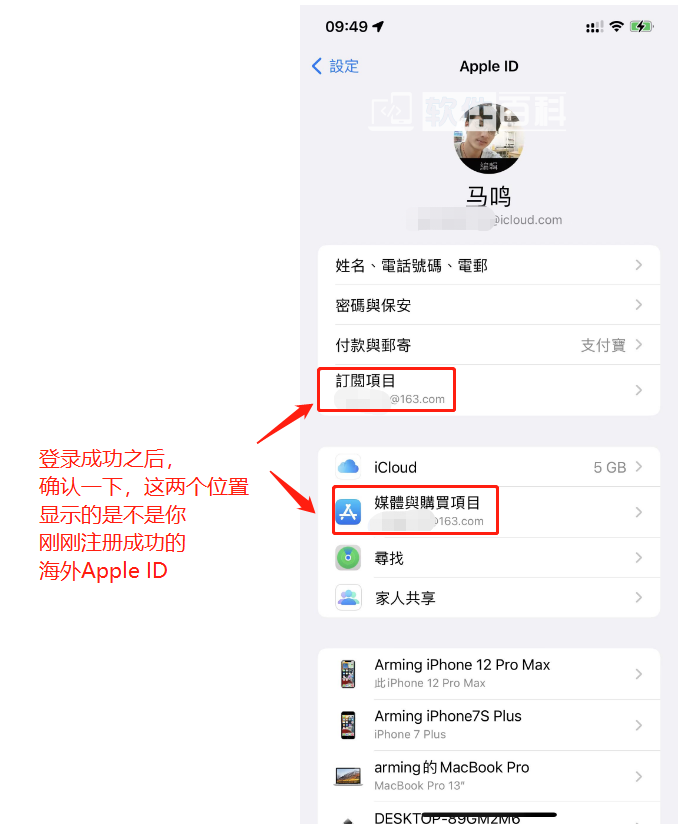The width and height of the screenshot is (680, 824).
Task: View 訂閱項目 subscriptions
Action: pyautogui.click(x=488, y=389)
